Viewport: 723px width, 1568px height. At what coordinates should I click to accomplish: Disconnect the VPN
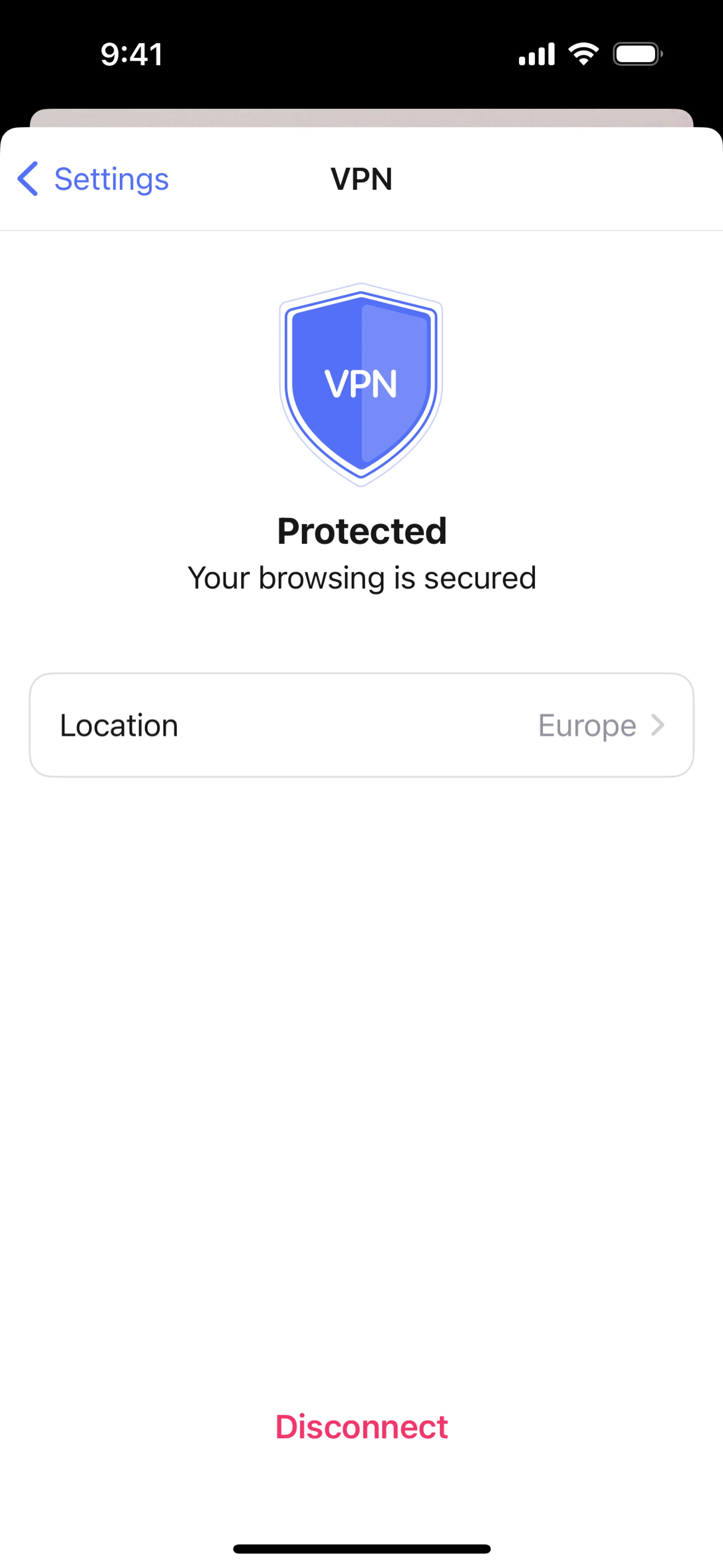(361, 1427)
